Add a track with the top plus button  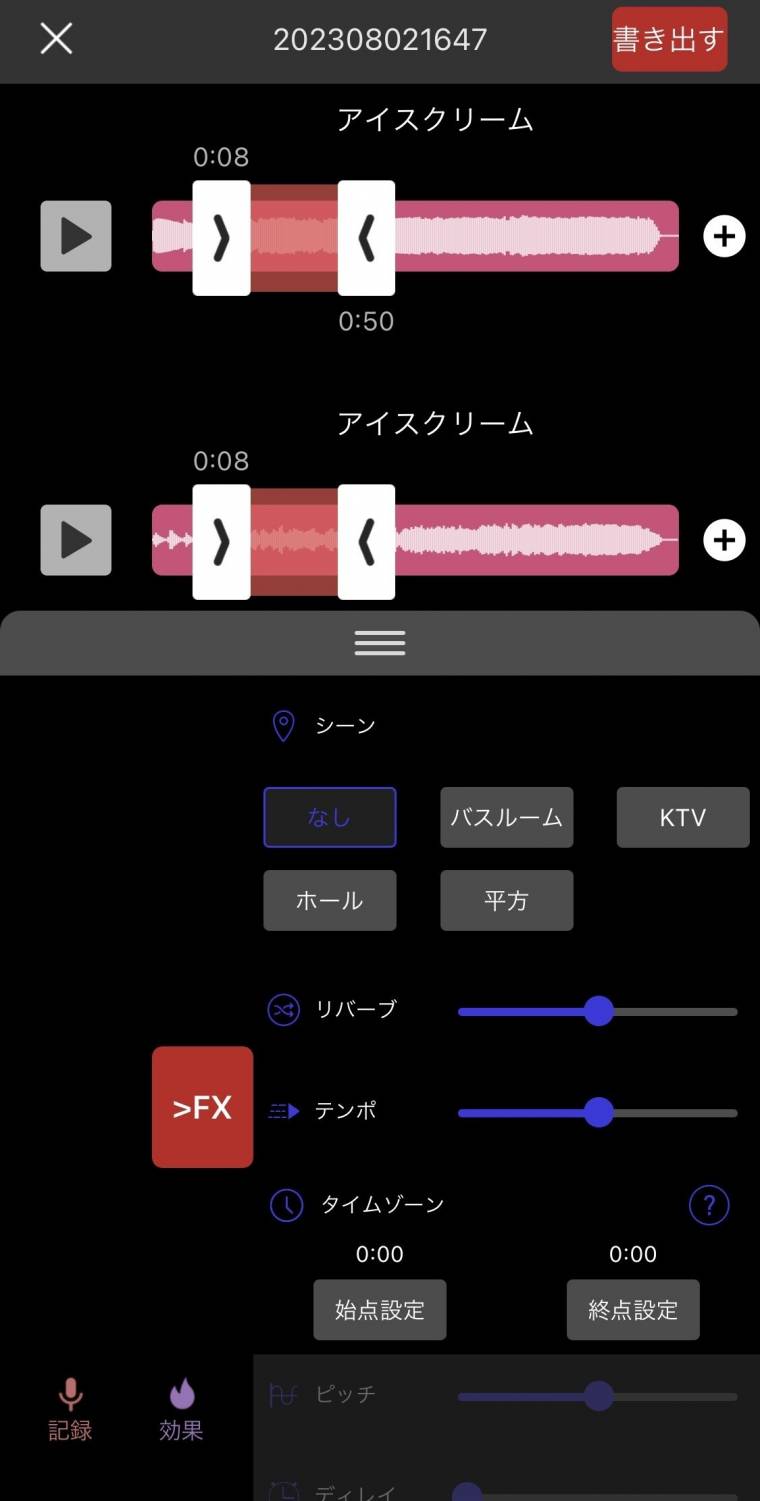click(724, 236)
